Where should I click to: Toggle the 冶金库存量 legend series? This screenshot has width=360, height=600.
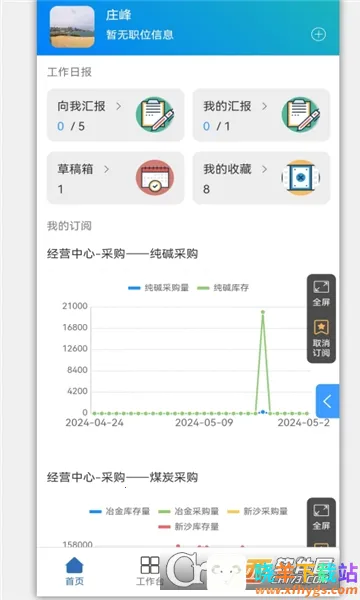pyautogui.click(x=119, y=511)
